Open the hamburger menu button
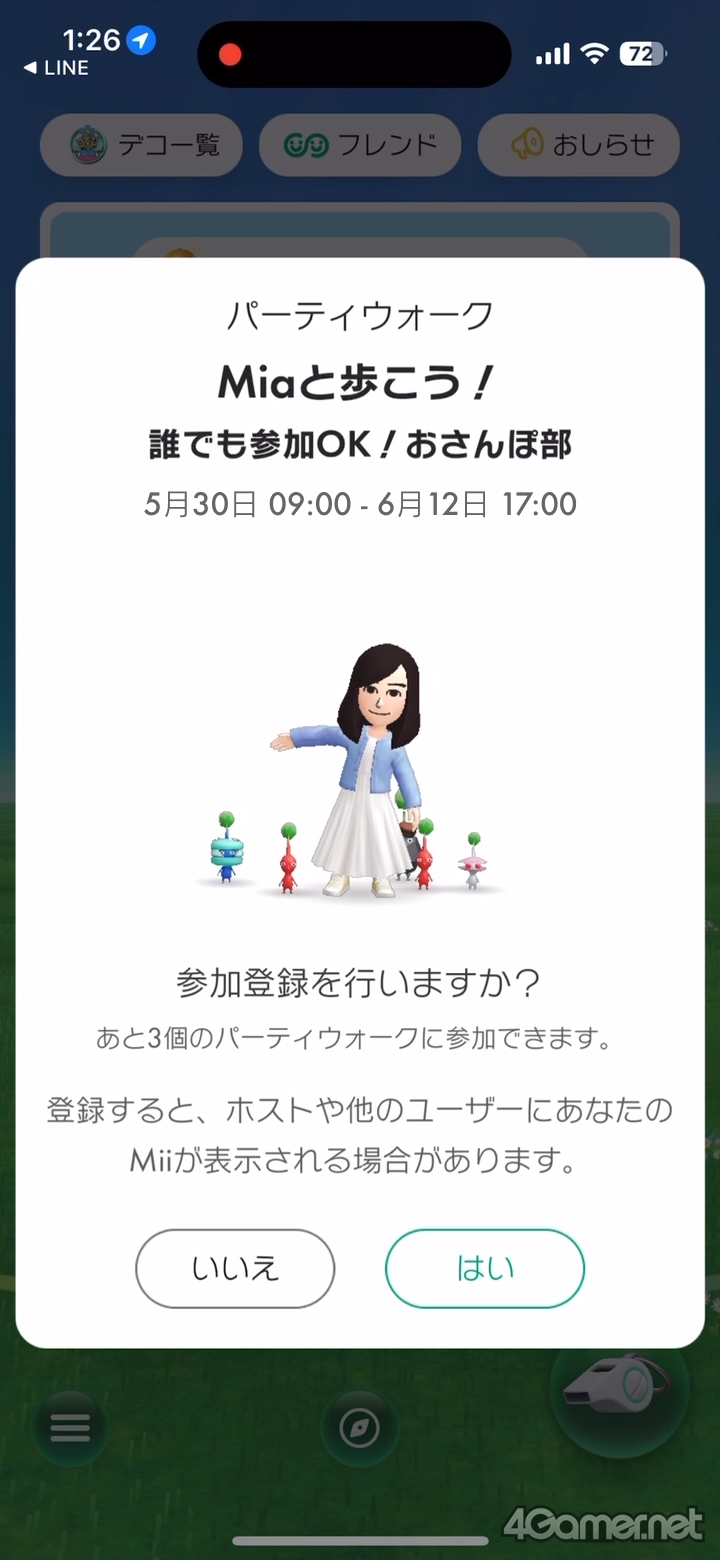720x1560 pixels. [x=70, y=1428]
